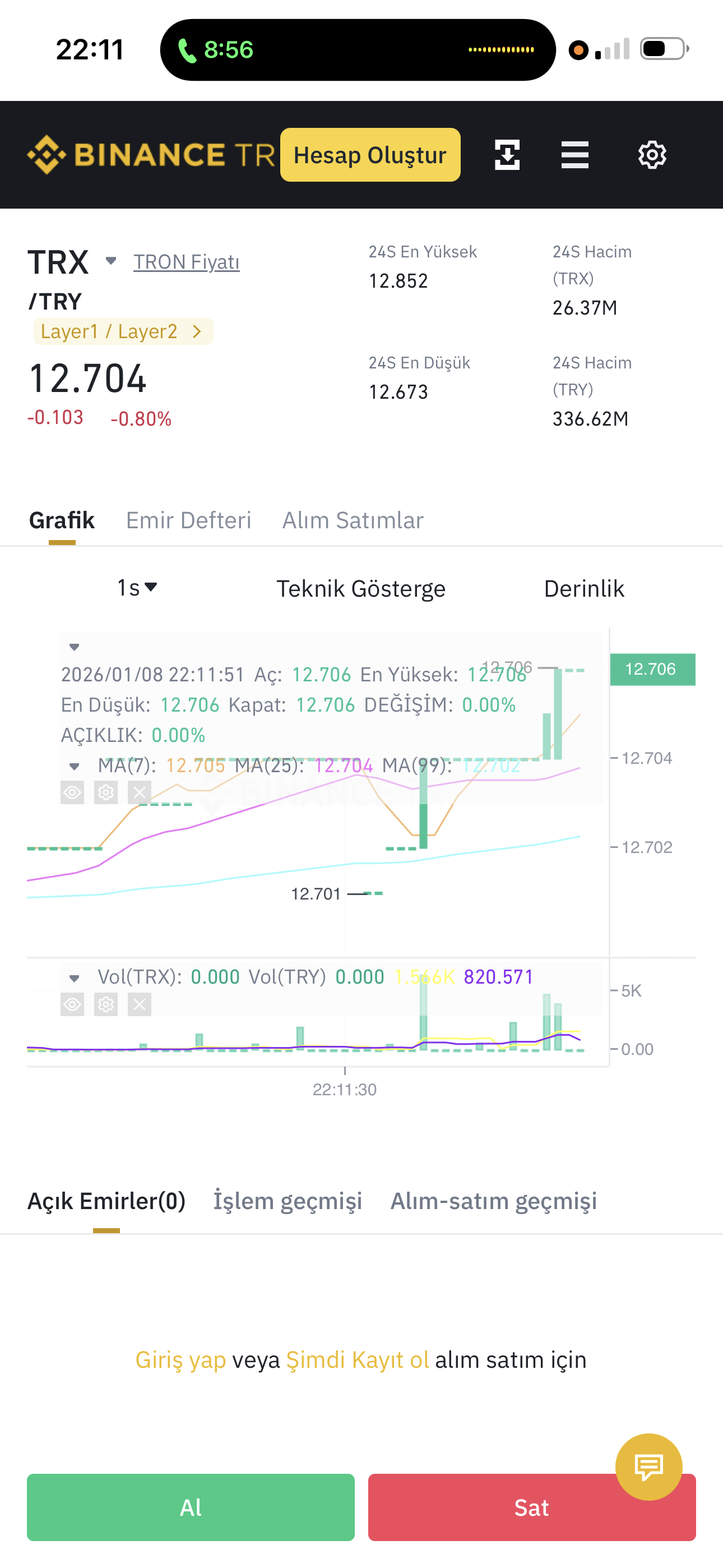Open the hamburger menu
723x1568 pixels.
point(574,155)
